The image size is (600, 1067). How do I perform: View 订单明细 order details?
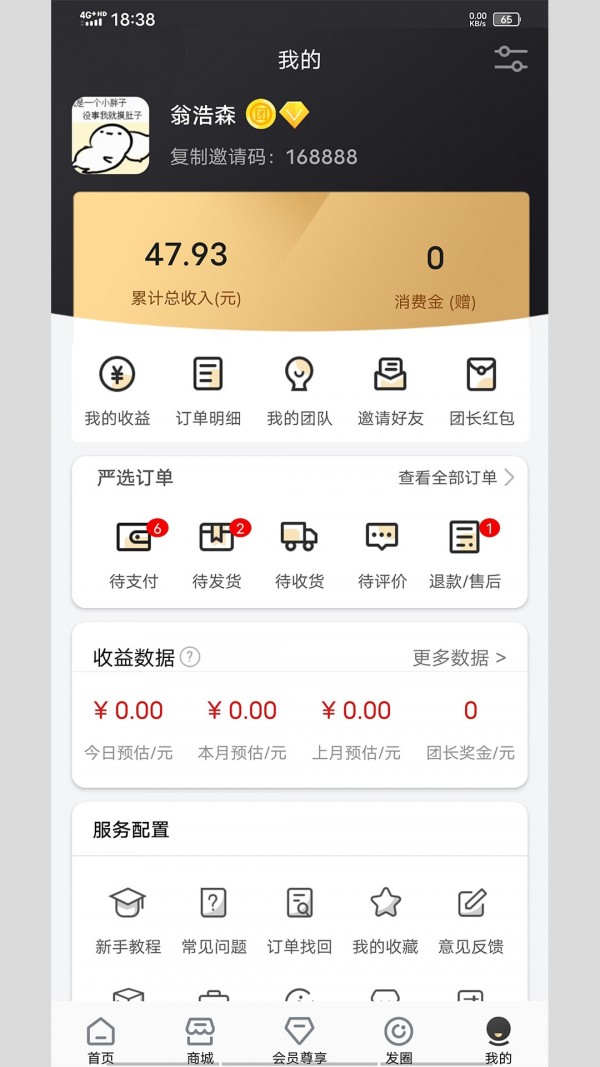point(208,390)
